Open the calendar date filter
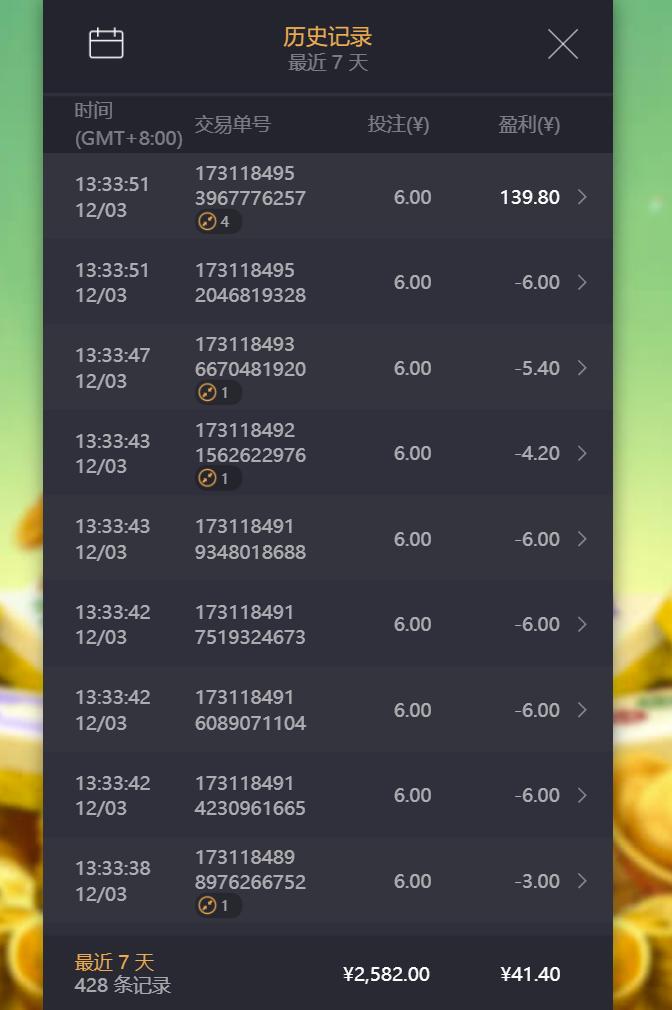 (106, 44)
